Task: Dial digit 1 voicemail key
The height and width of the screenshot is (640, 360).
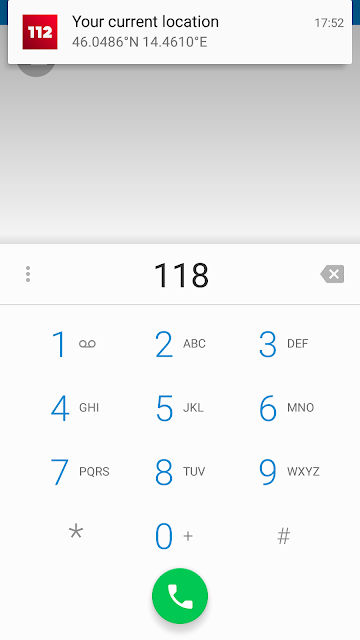Action: click(x=76, y=344)
